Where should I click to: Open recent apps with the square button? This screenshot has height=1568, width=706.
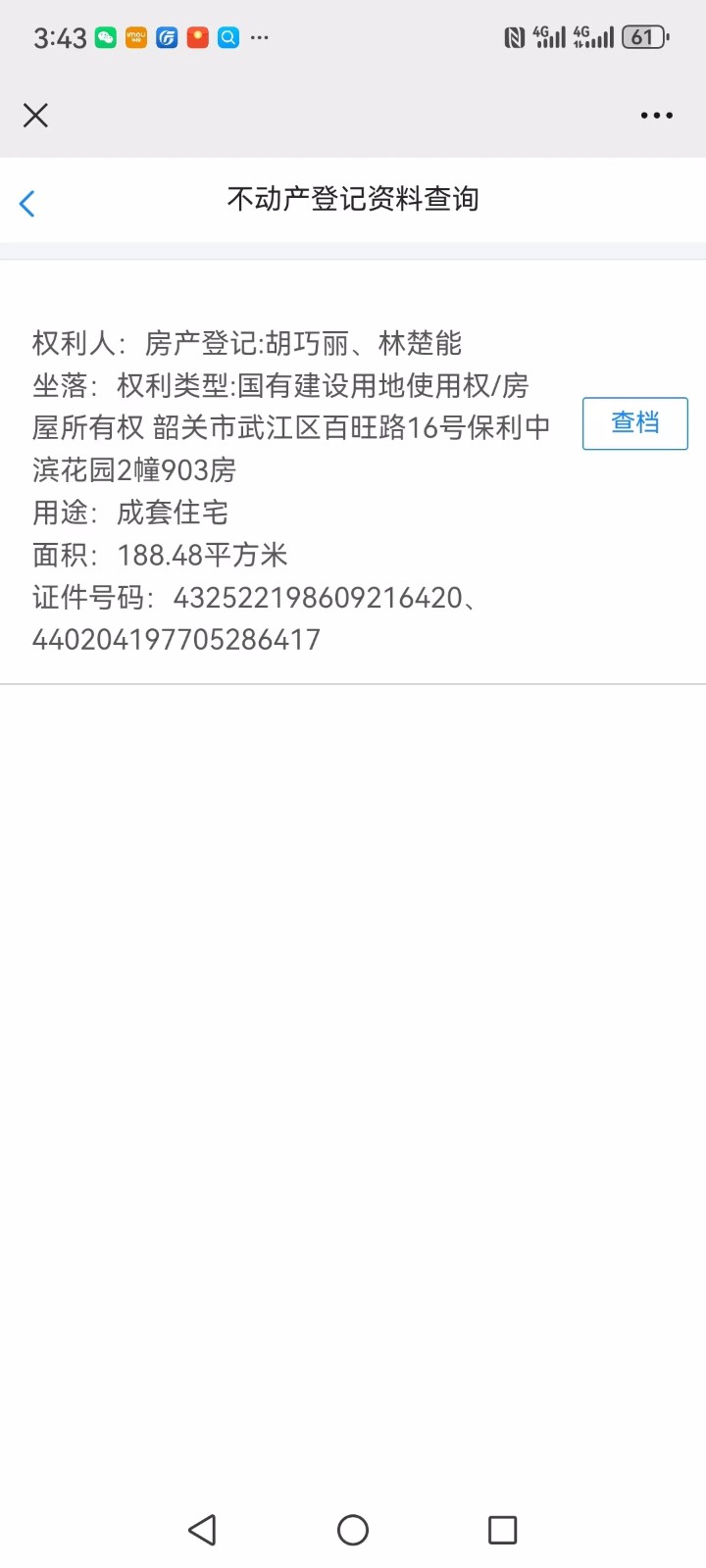click(502, 1530)
